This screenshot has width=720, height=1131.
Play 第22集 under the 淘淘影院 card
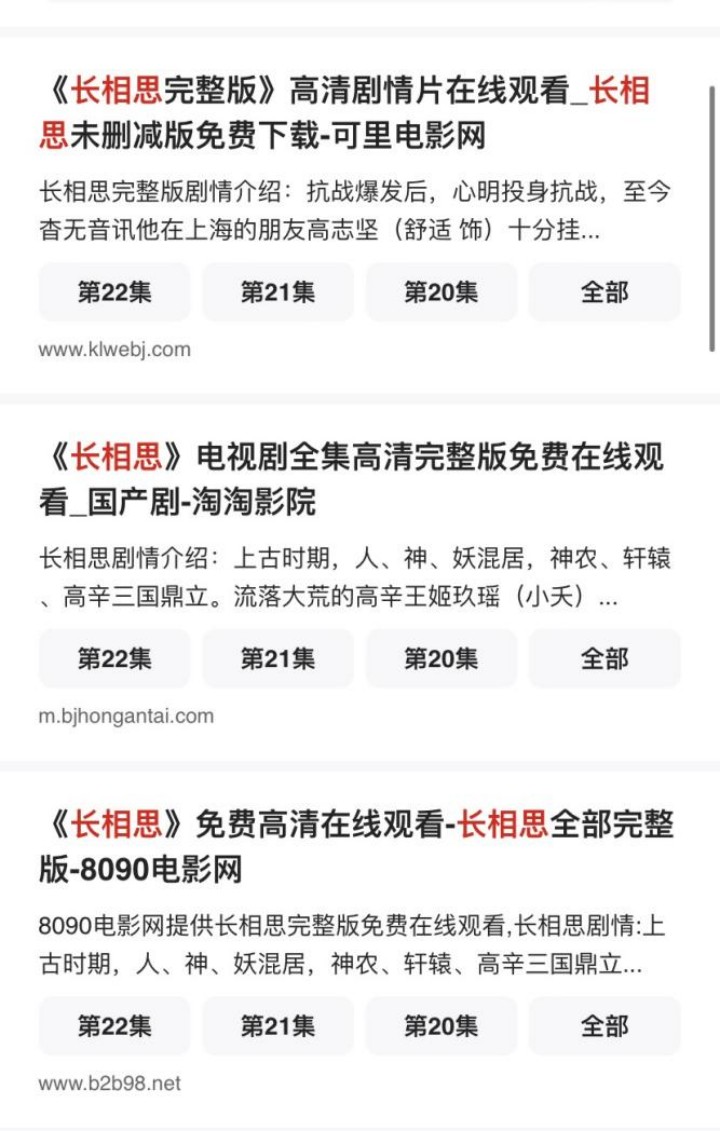(x=113, y=659)
